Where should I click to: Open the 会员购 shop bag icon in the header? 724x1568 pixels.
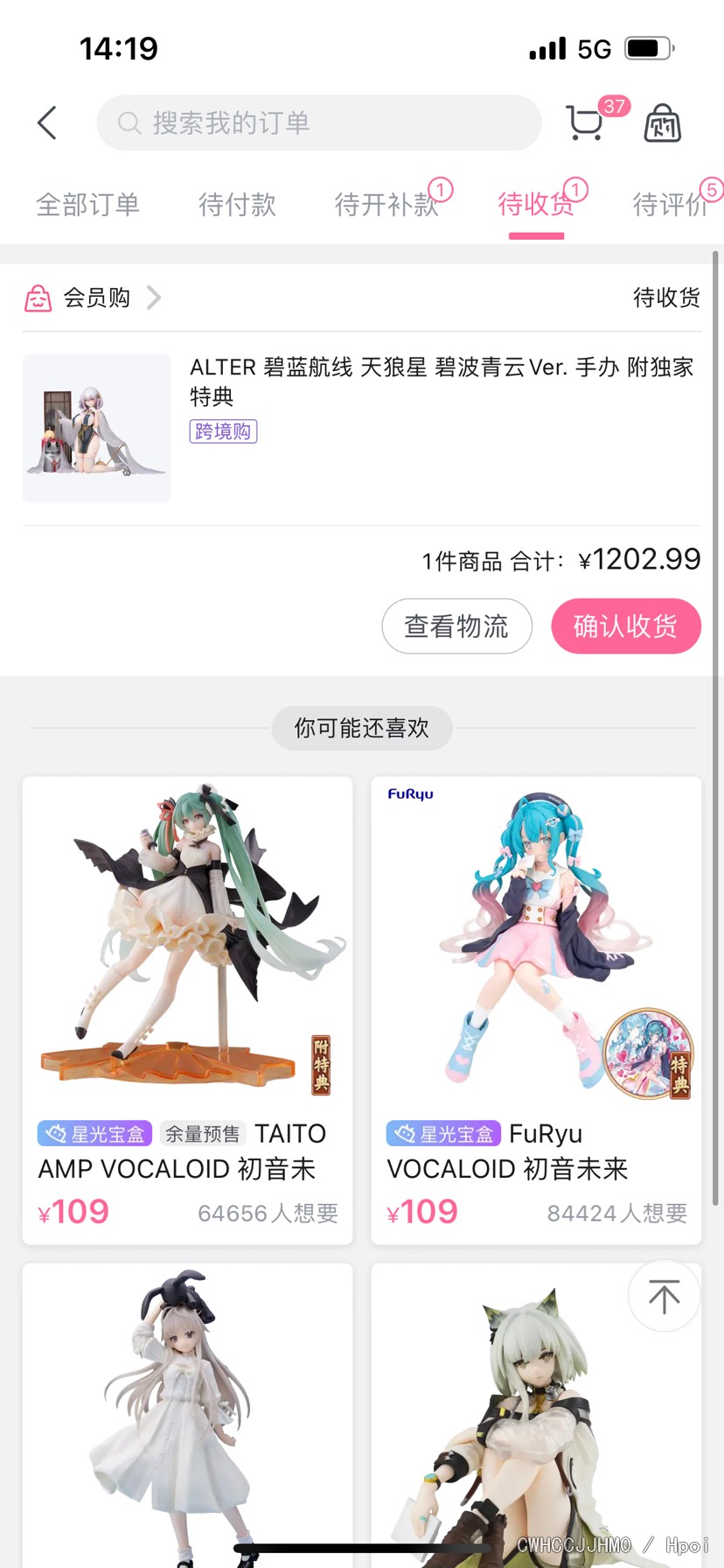(662, 123)
